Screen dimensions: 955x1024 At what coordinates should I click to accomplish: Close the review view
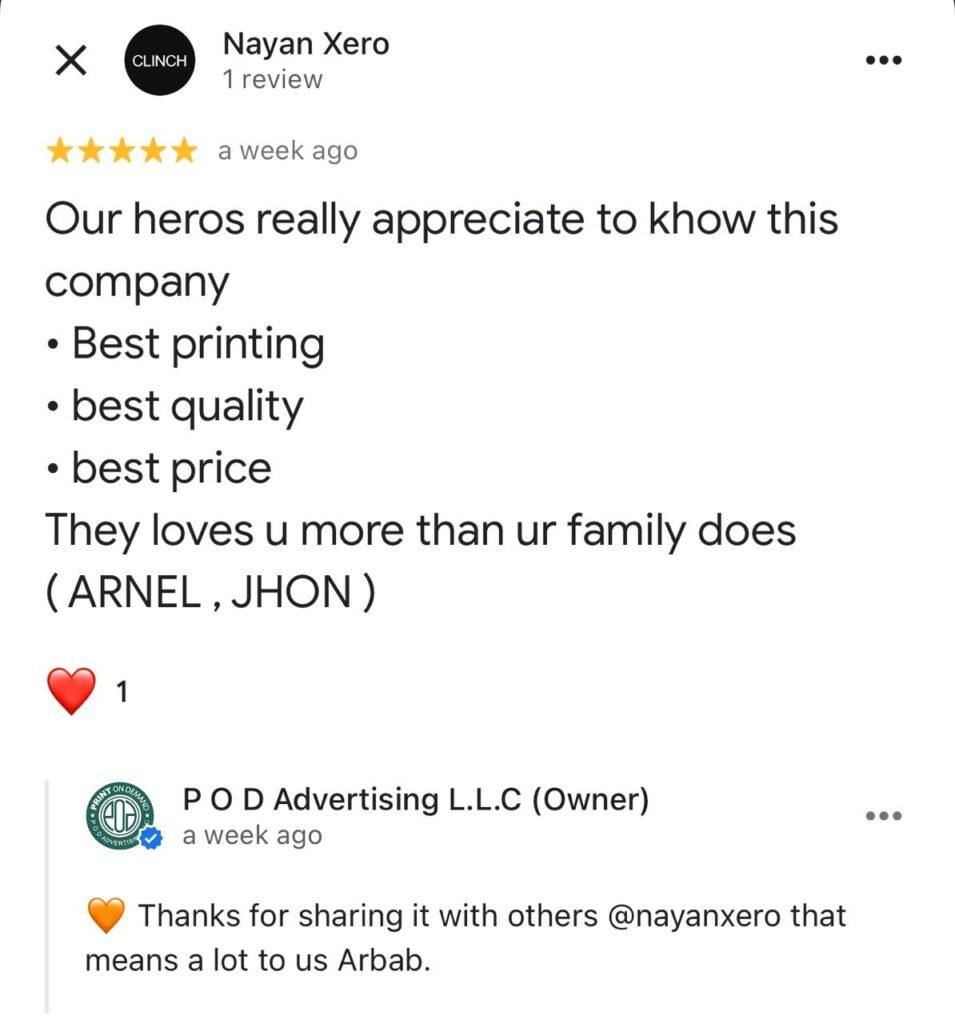[x=69, y=61]
